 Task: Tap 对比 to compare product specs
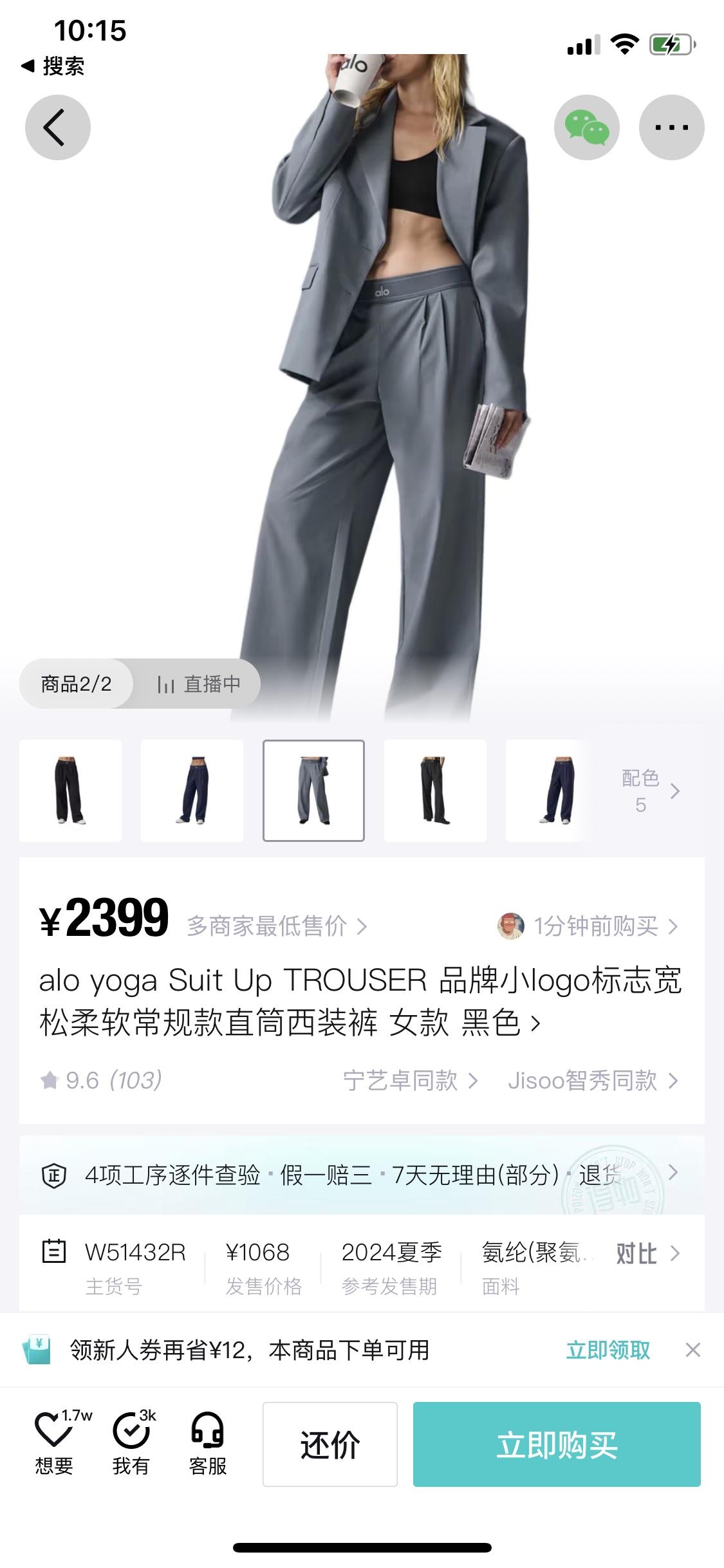pos(647,1253)
